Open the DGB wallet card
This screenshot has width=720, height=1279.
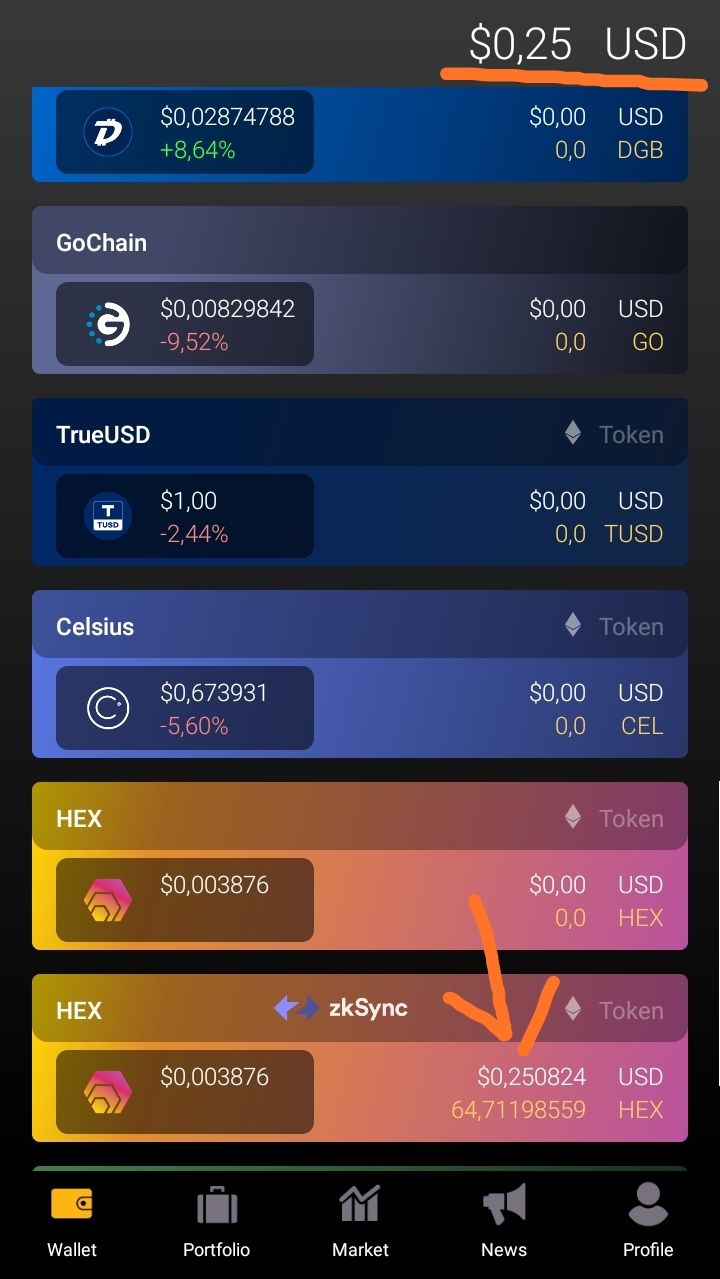pos(360,134)
